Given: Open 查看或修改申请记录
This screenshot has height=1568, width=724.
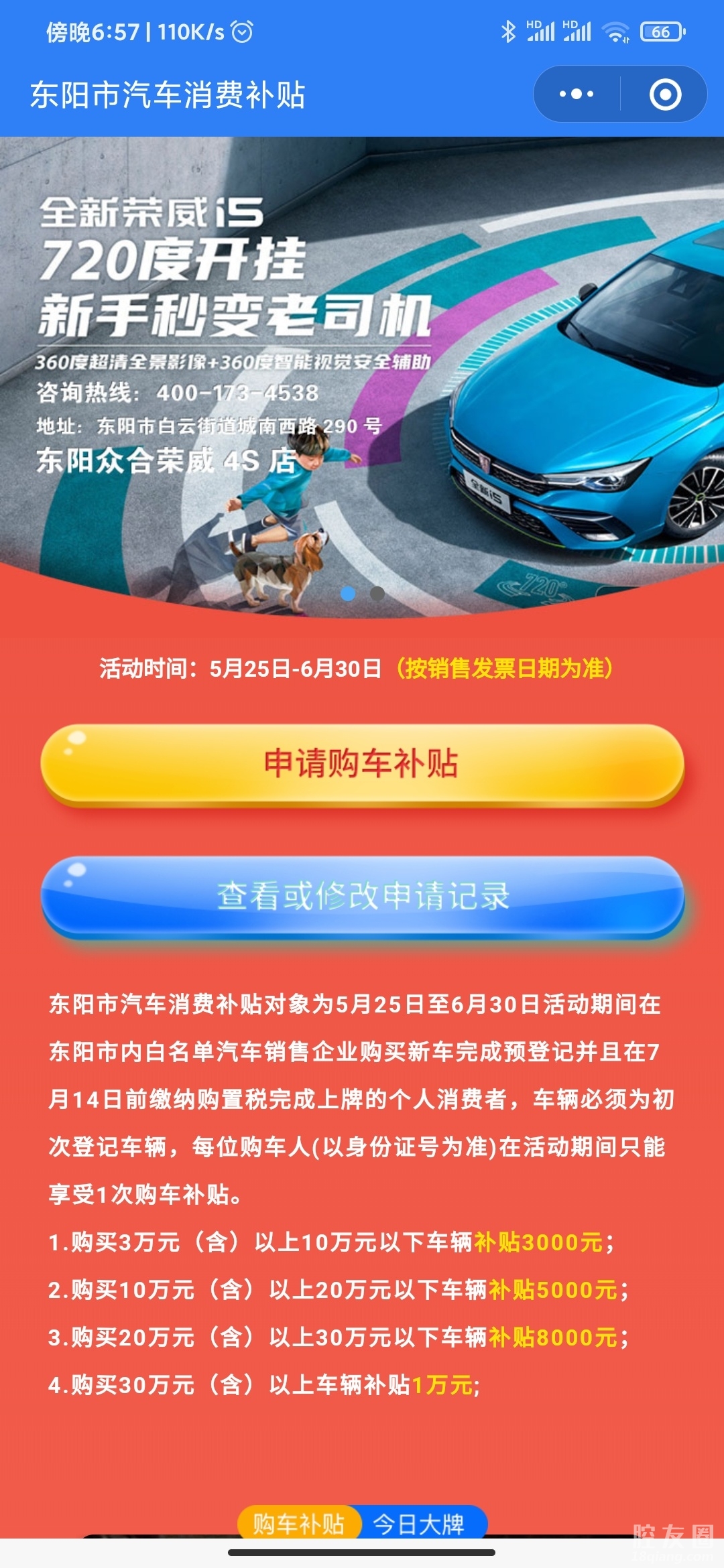Looking at the screenshot, I should click(362, 896).
